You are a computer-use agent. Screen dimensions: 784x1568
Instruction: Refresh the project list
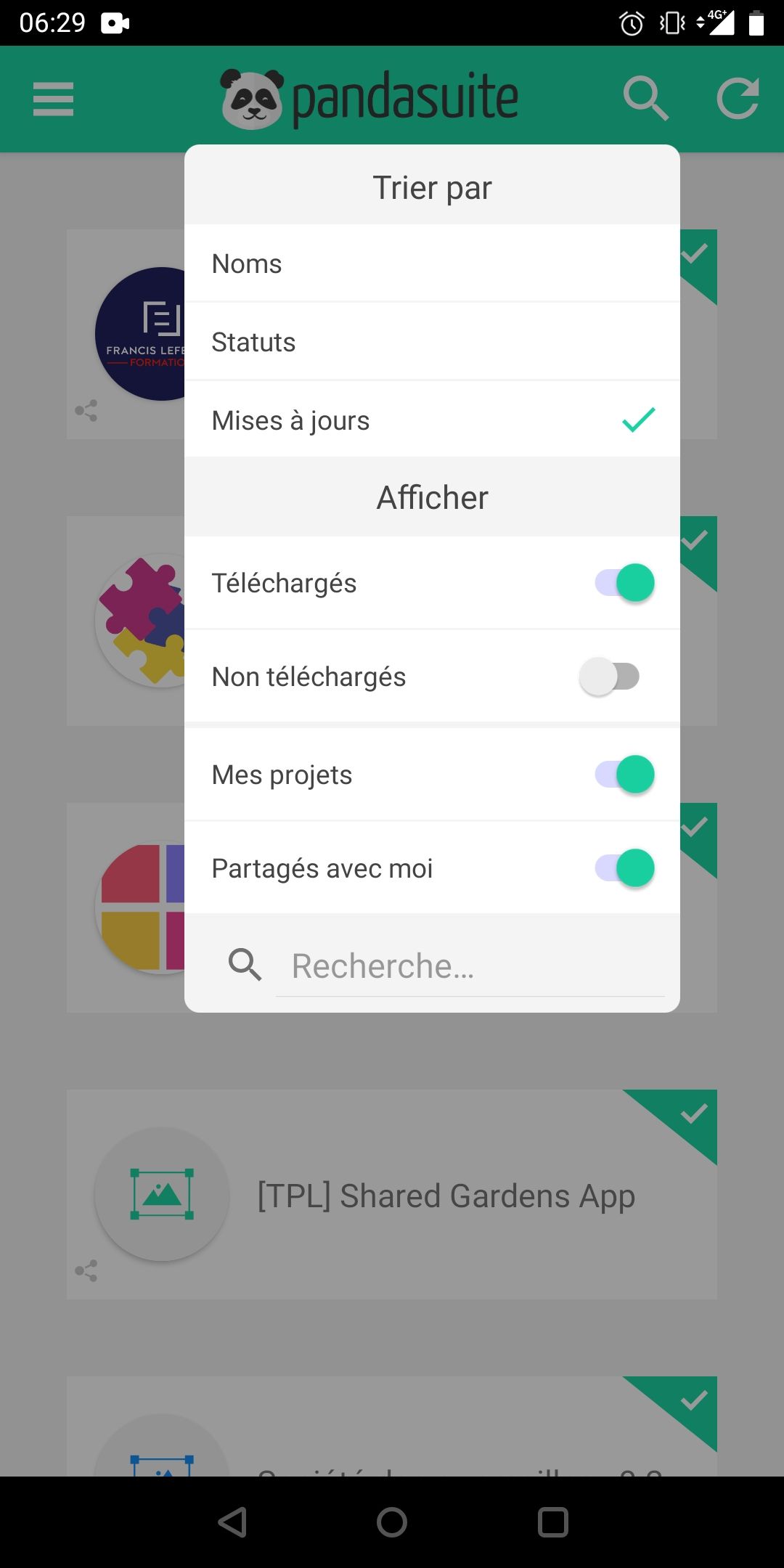coord(739,99)
